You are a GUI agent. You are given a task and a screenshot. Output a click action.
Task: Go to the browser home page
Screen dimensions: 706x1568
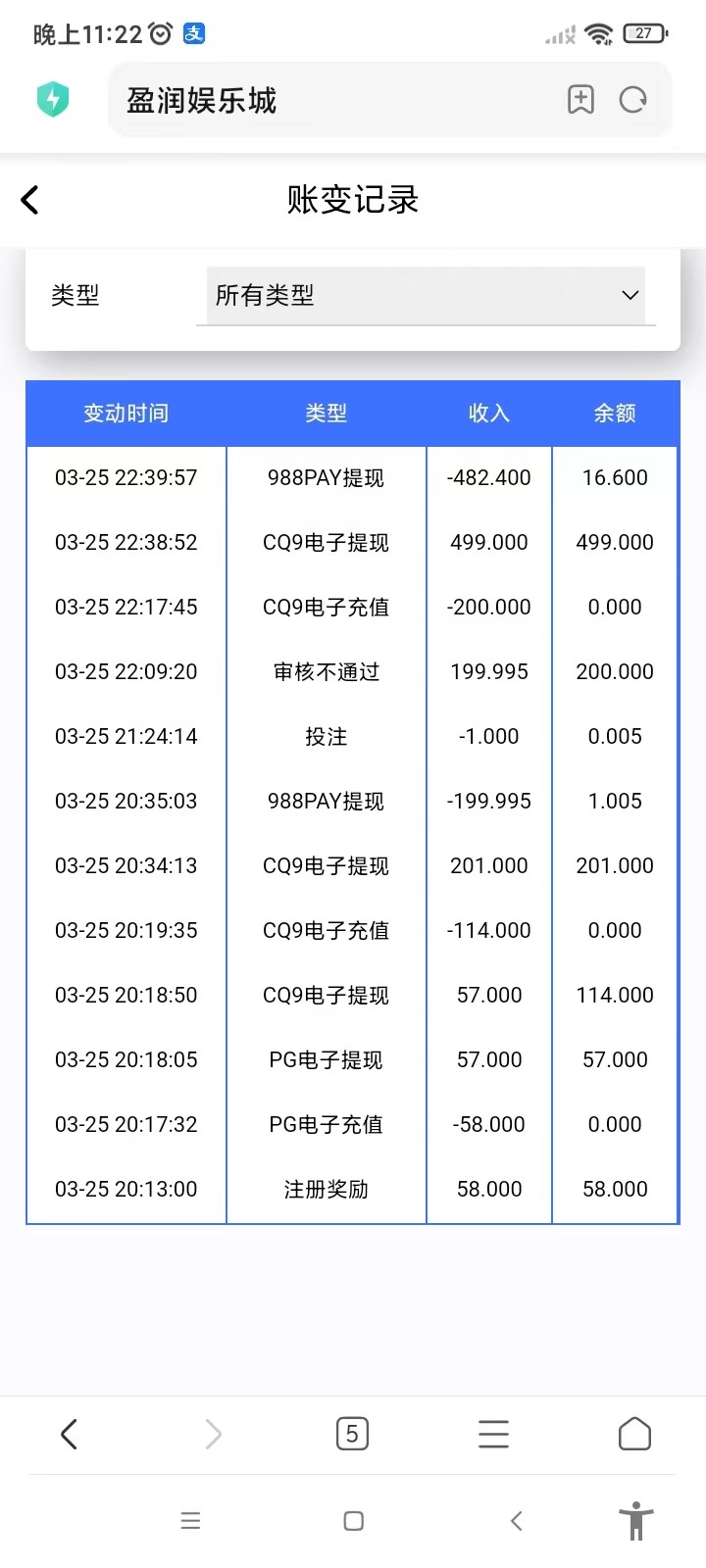click(634, 1435)
